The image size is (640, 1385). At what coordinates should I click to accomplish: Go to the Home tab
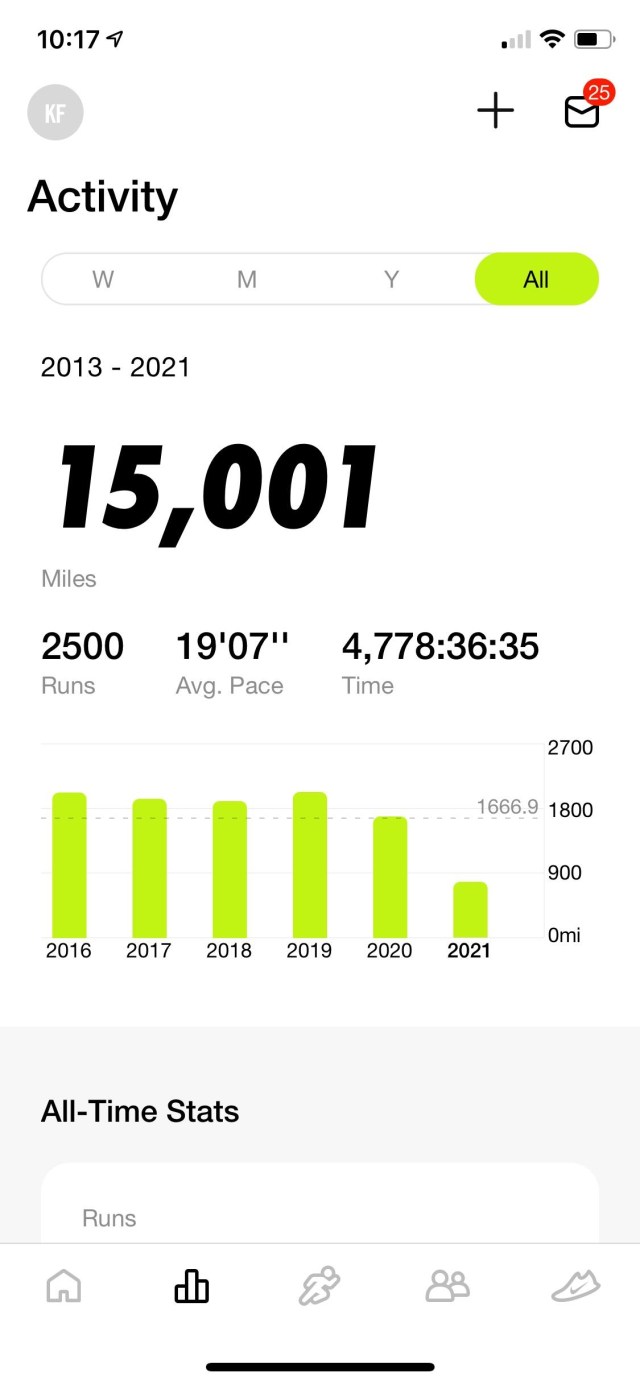(64, 1286)
